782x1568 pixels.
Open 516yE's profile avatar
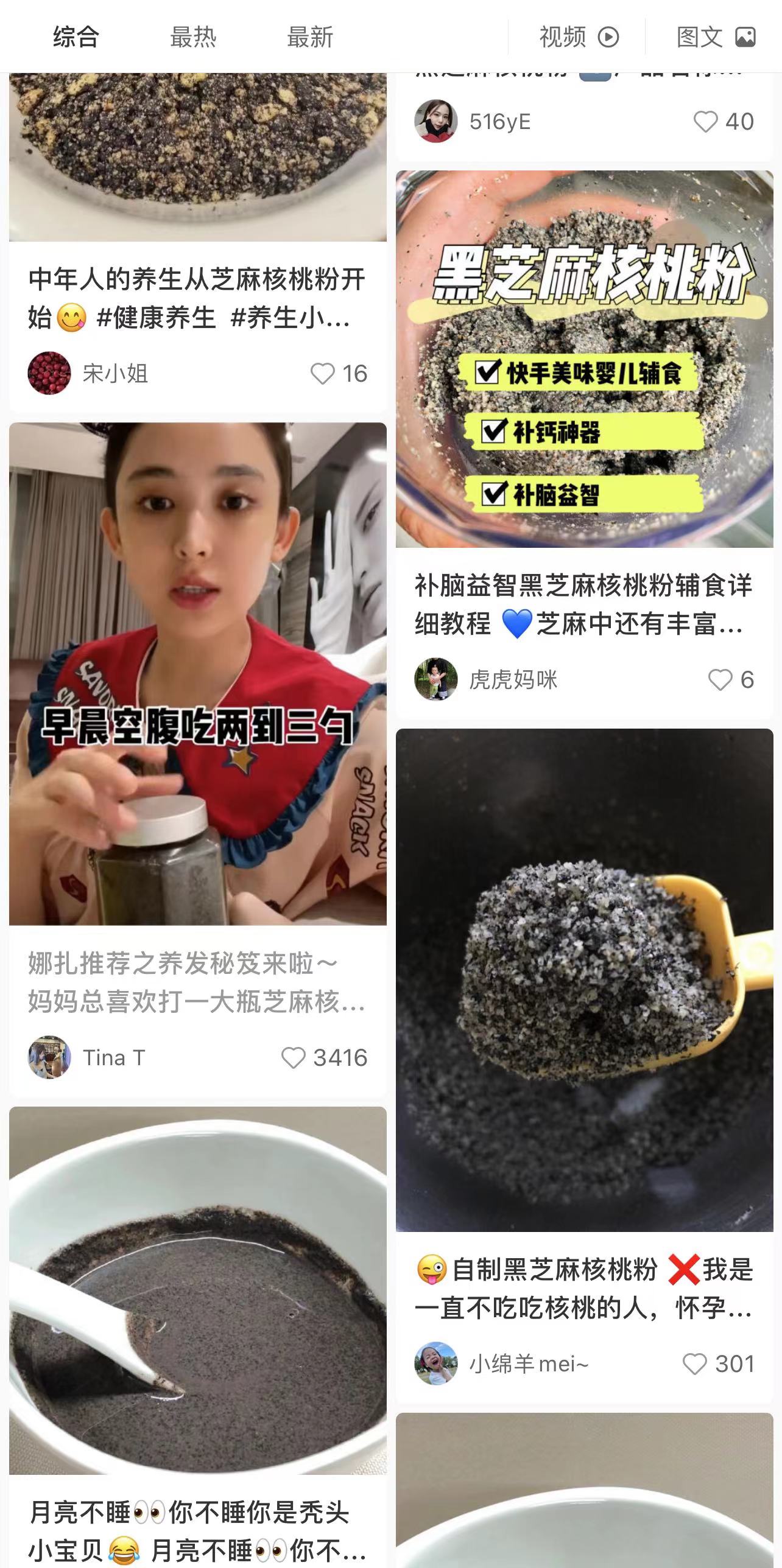435,122
